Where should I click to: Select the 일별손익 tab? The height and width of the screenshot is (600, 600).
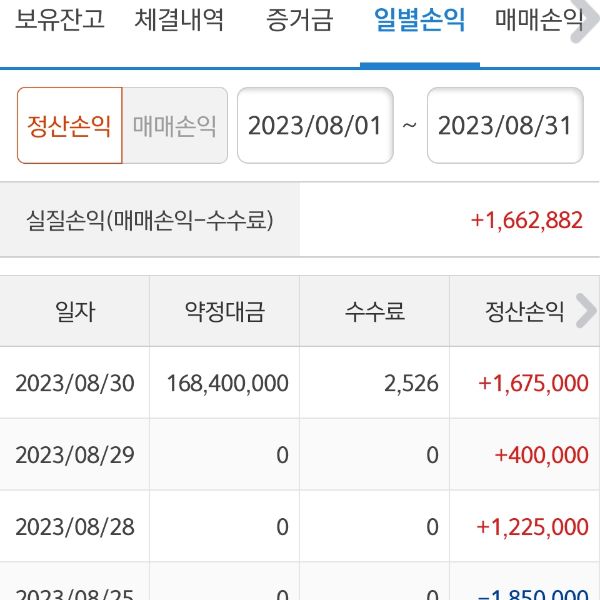tap(419, 20)
